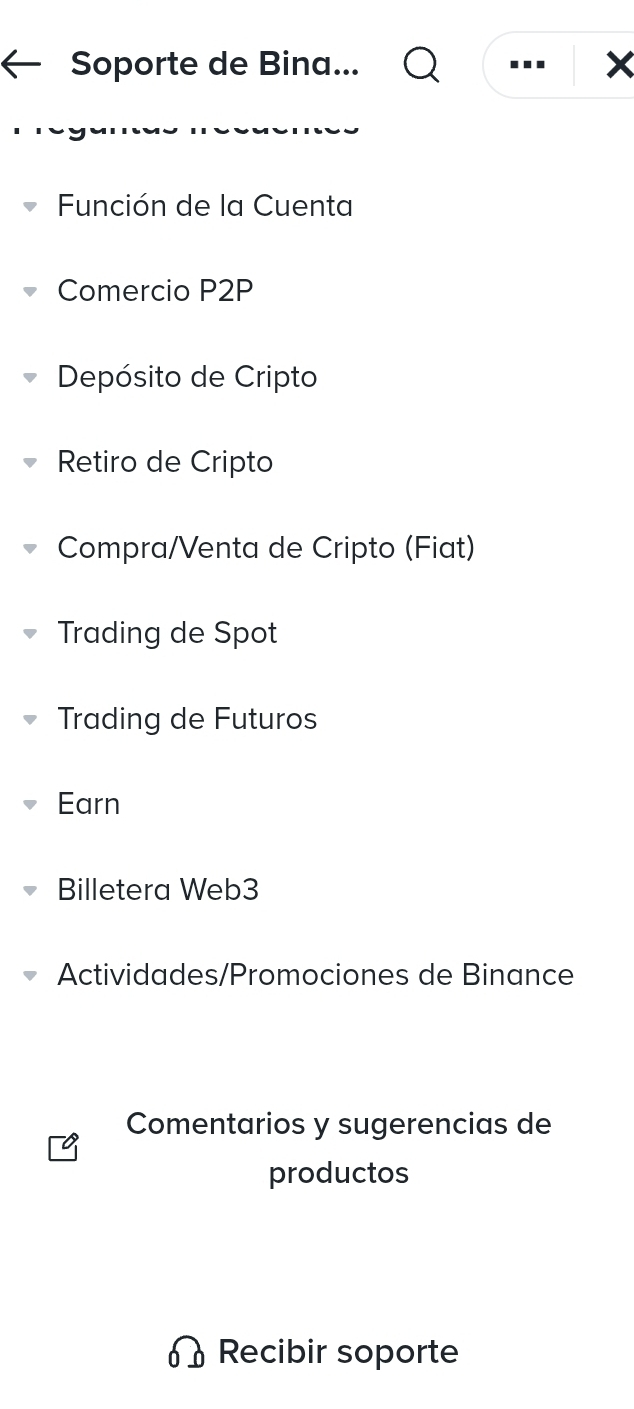Screen dimensions: 634x1409
Task: Go back using the arrow icon
Action: pos(22,65)
